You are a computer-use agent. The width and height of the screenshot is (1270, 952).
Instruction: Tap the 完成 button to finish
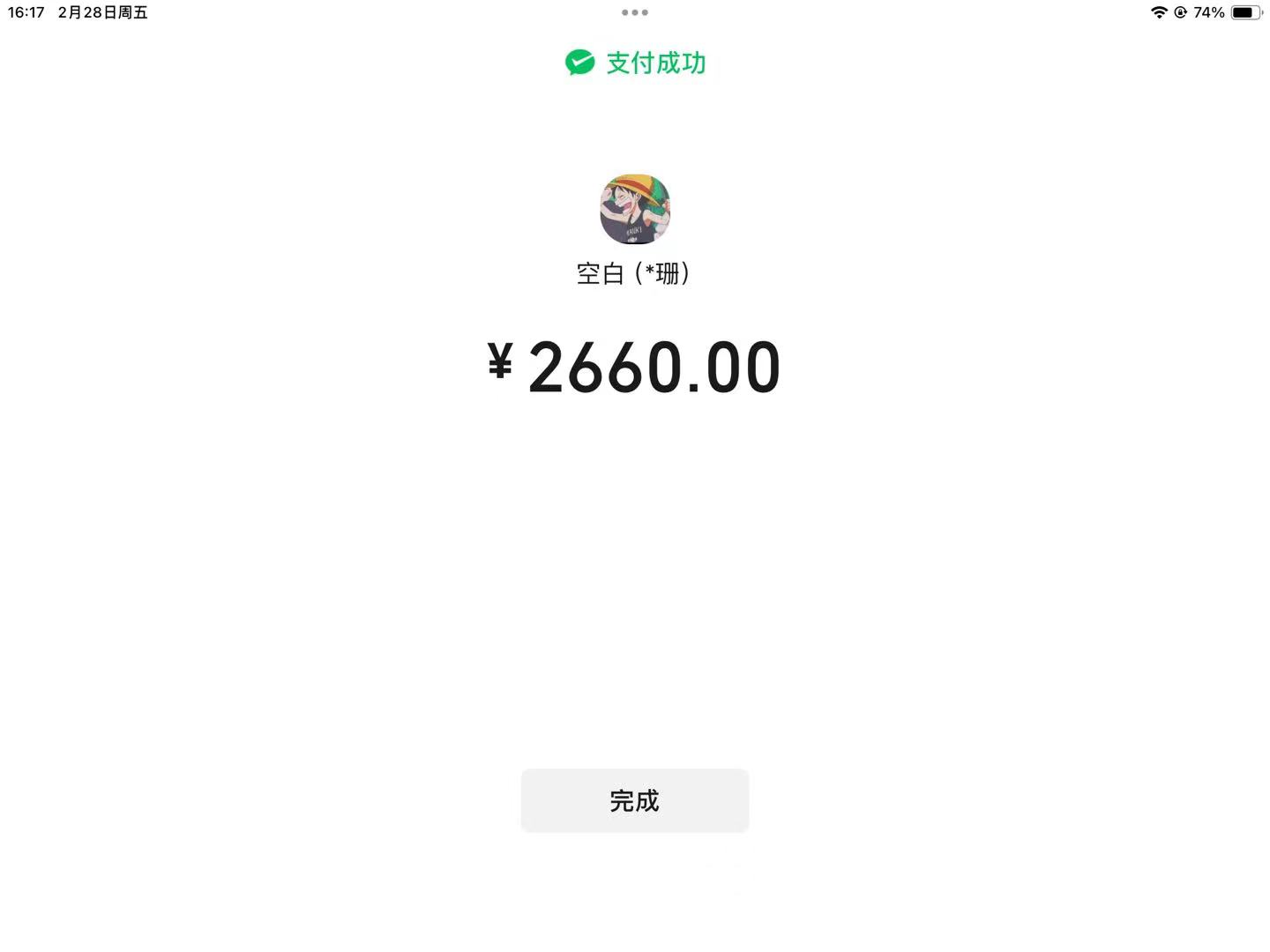634,800
